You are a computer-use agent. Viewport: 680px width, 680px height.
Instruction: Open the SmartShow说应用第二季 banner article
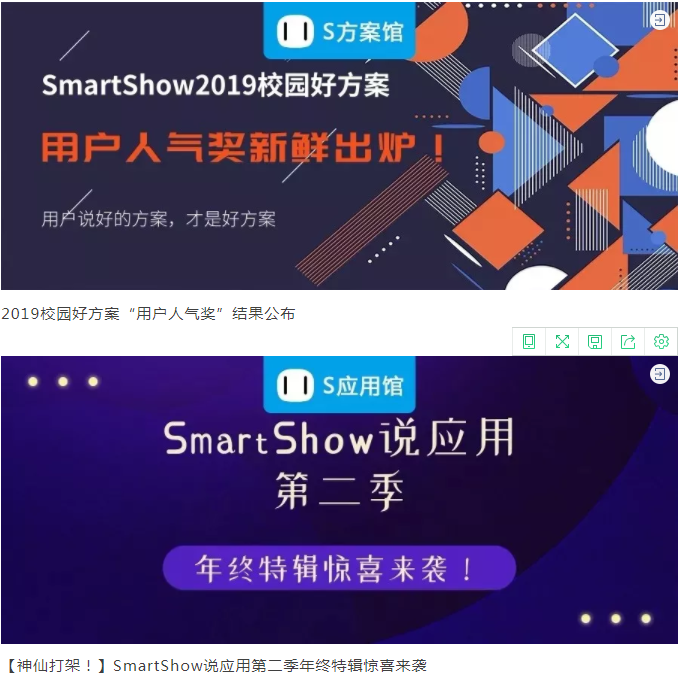(x=300, y=500)
